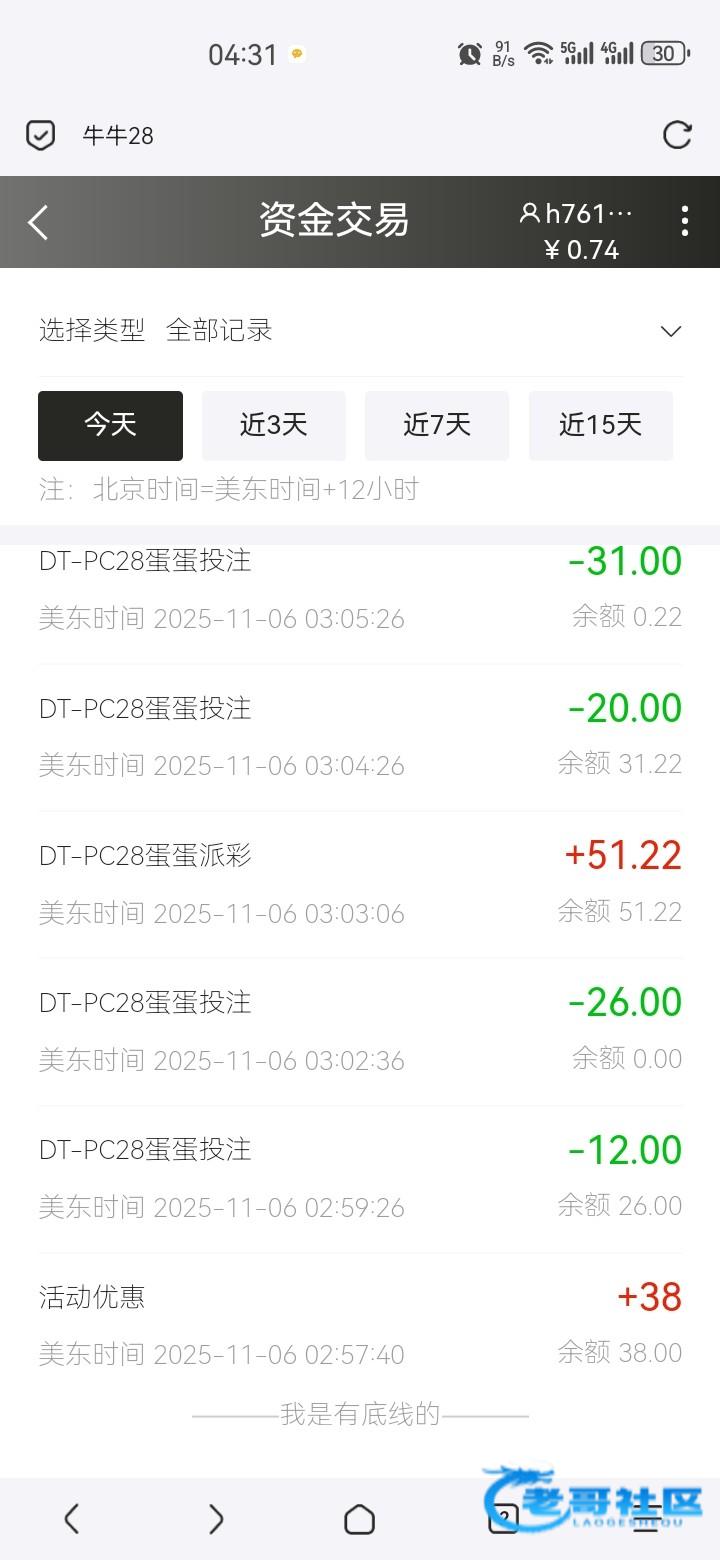Image resolution: width=720 pixels, height=1560 pixels.
Task: Open the three-dot overflow menu
Action: coord(685,221)
